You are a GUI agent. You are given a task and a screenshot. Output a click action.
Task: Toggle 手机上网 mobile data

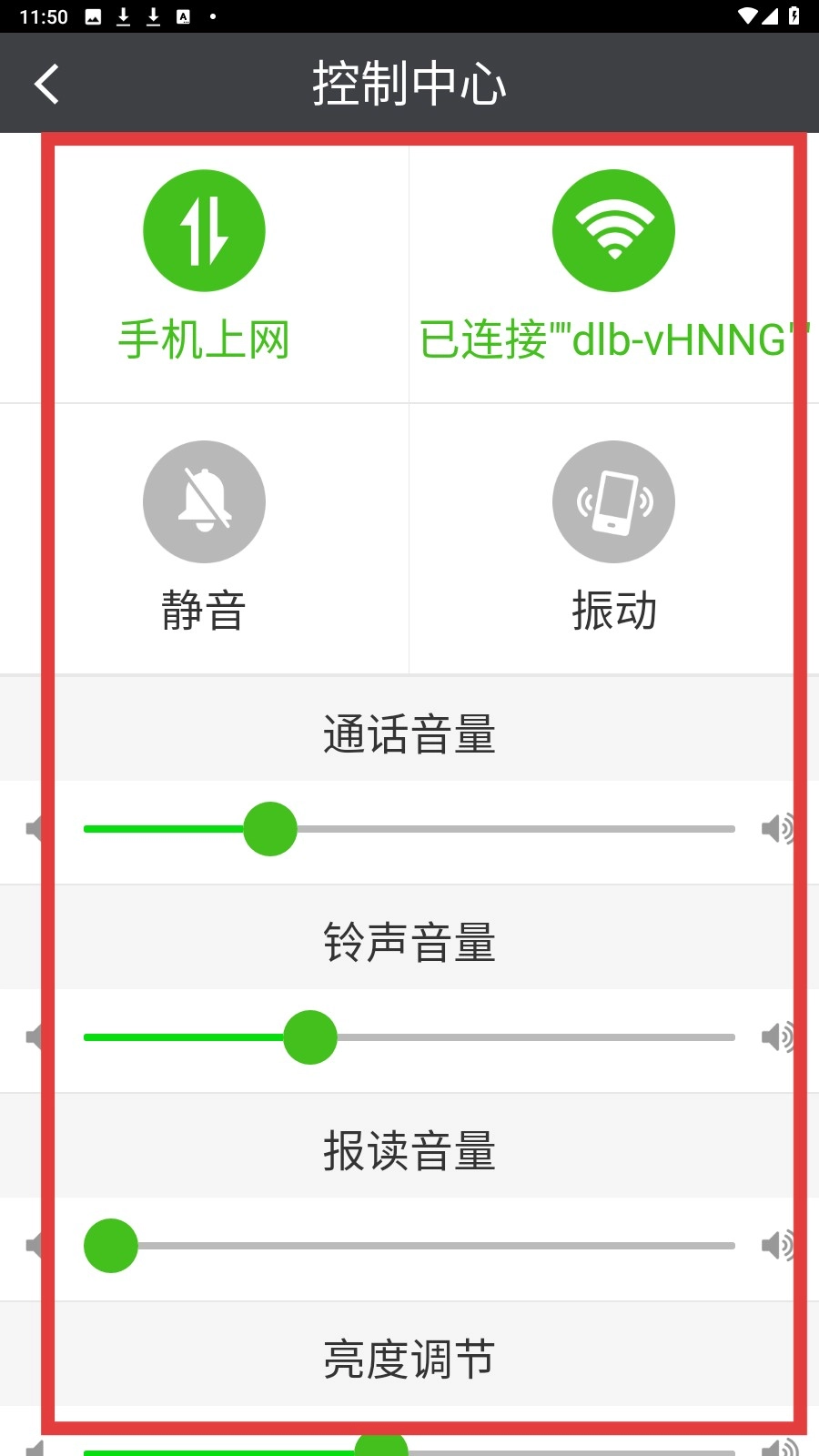coord(204,231)
